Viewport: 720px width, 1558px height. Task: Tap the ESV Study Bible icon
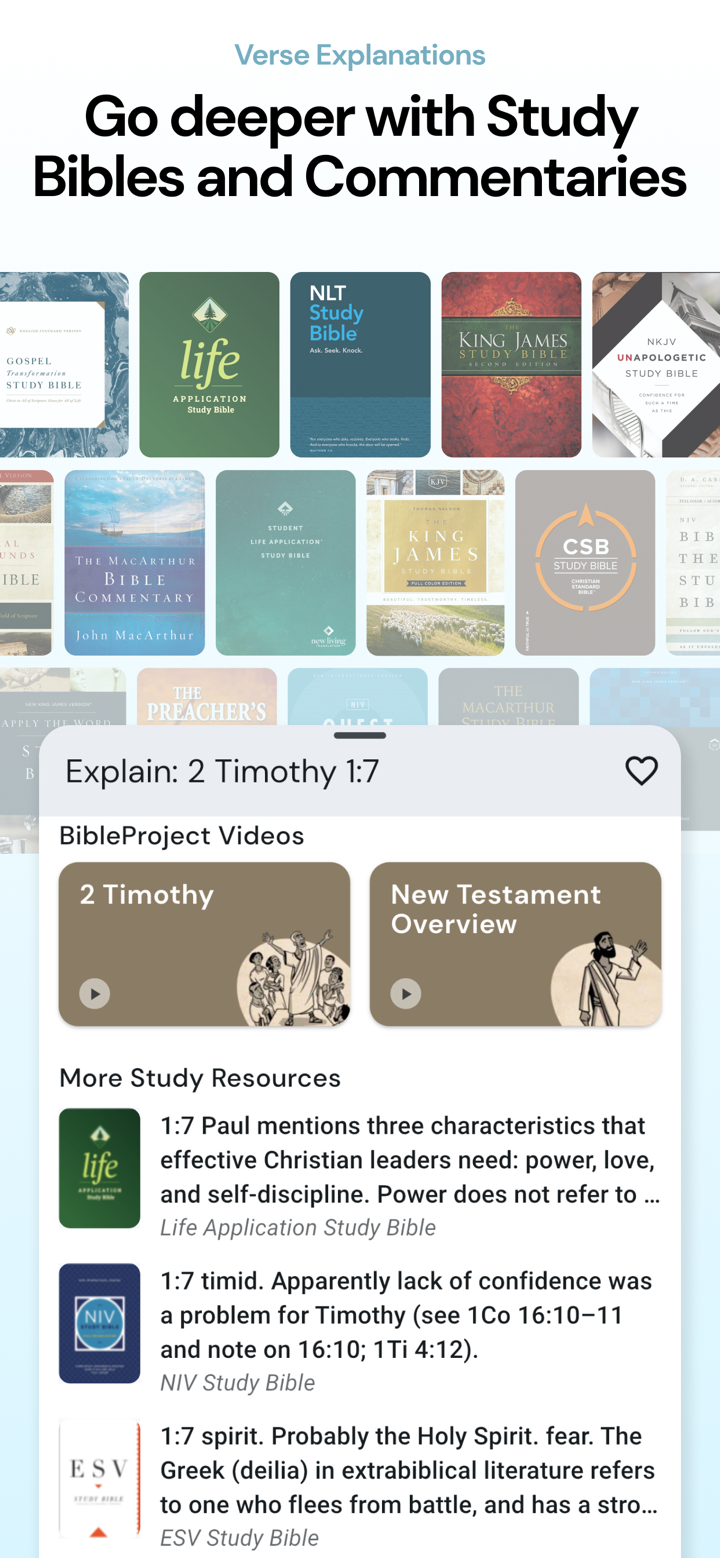tap(99, 1477)
